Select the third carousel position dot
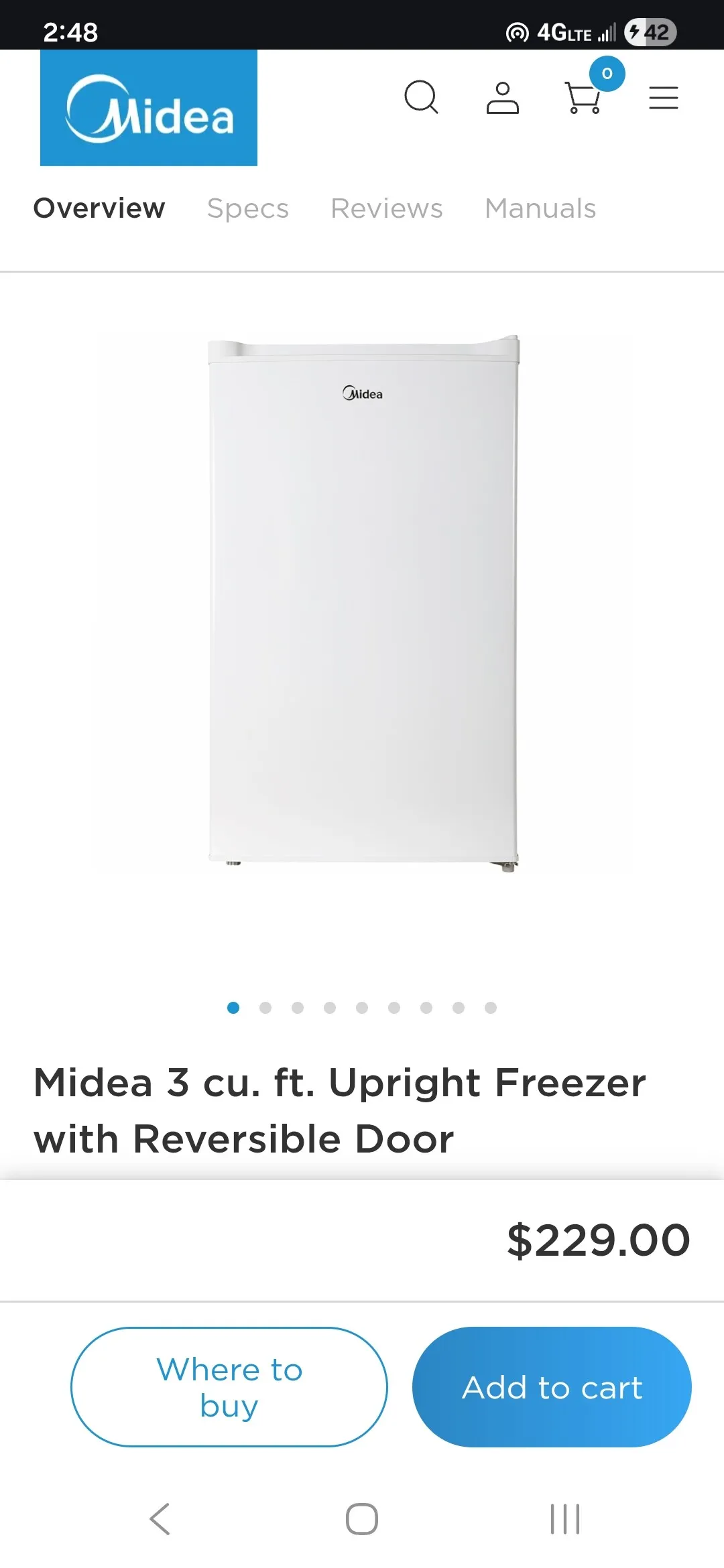The image size is (724, 1568). point(297,1008)
